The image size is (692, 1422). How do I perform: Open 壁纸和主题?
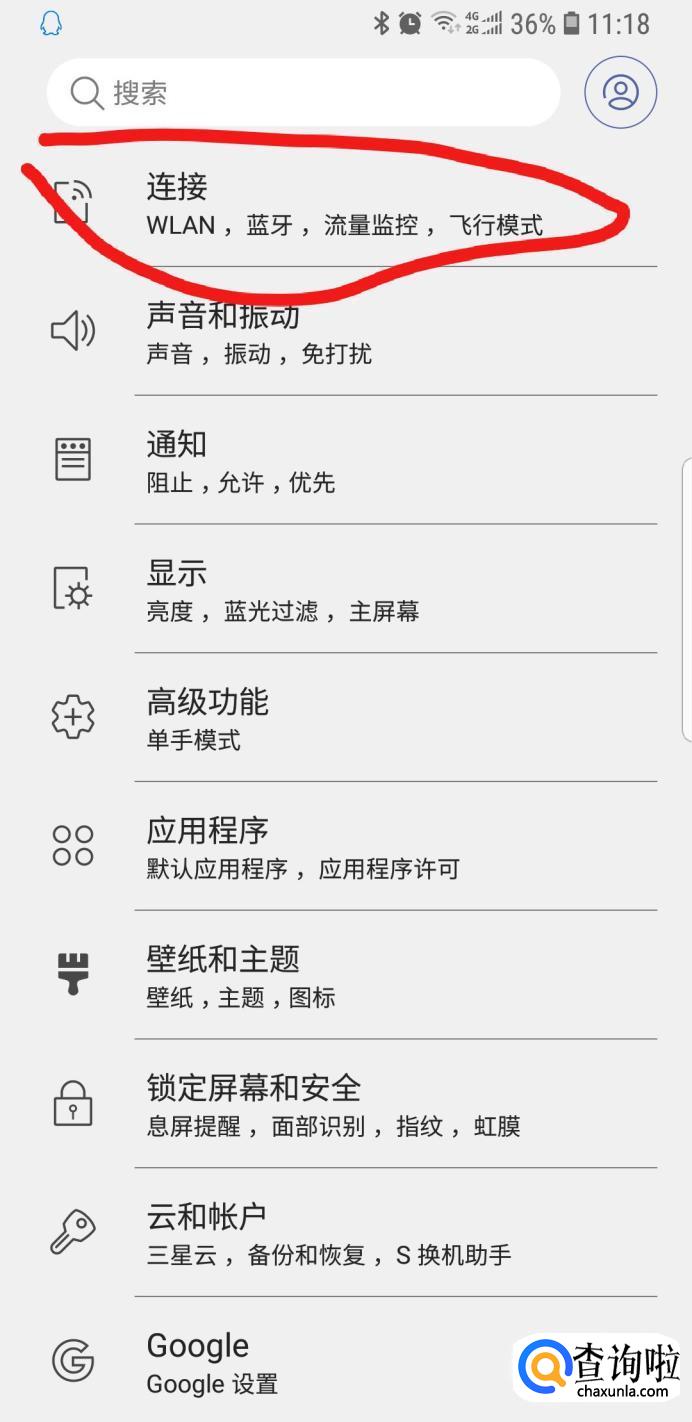point(345,976)
